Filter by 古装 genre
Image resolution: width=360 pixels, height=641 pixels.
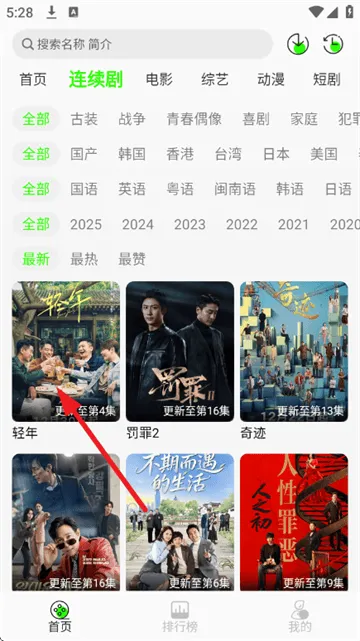(84, 119)
